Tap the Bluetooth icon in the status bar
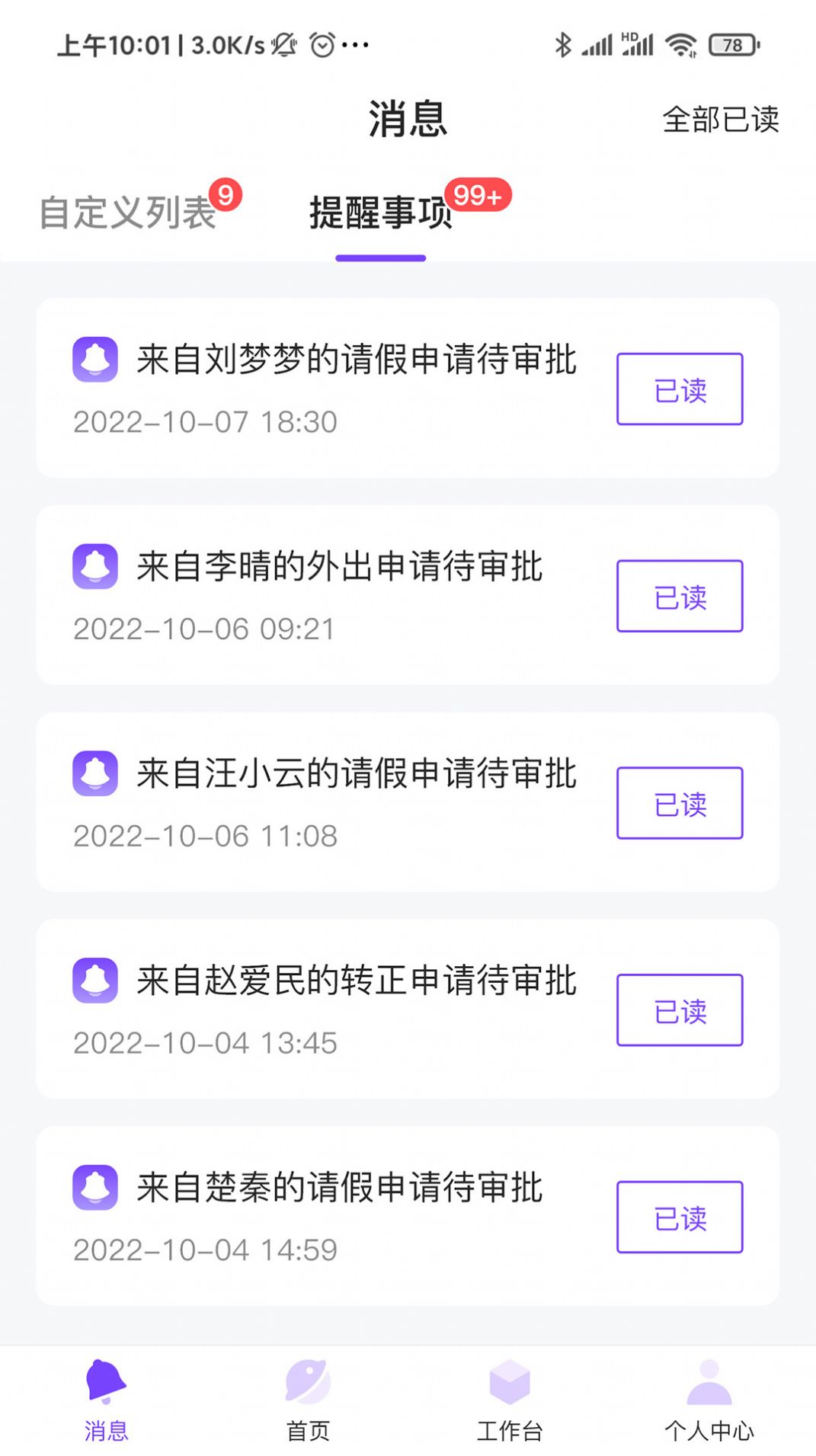816x1456 pixels. (x=564, y=45)
